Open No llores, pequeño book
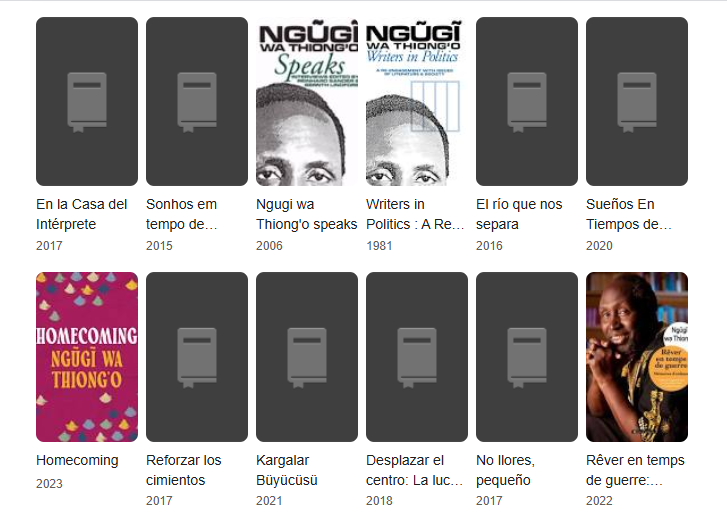 526,357
